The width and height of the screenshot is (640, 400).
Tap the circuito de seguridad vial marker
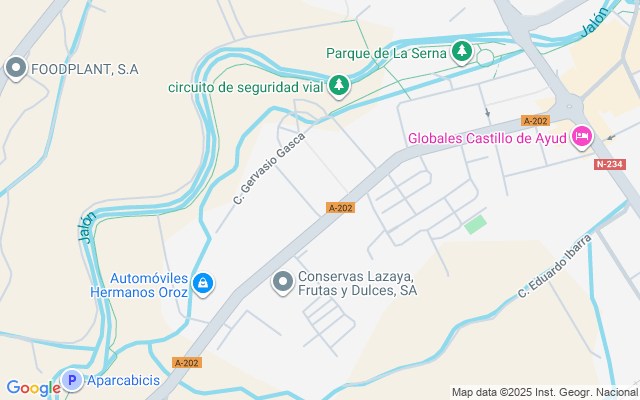339,85
